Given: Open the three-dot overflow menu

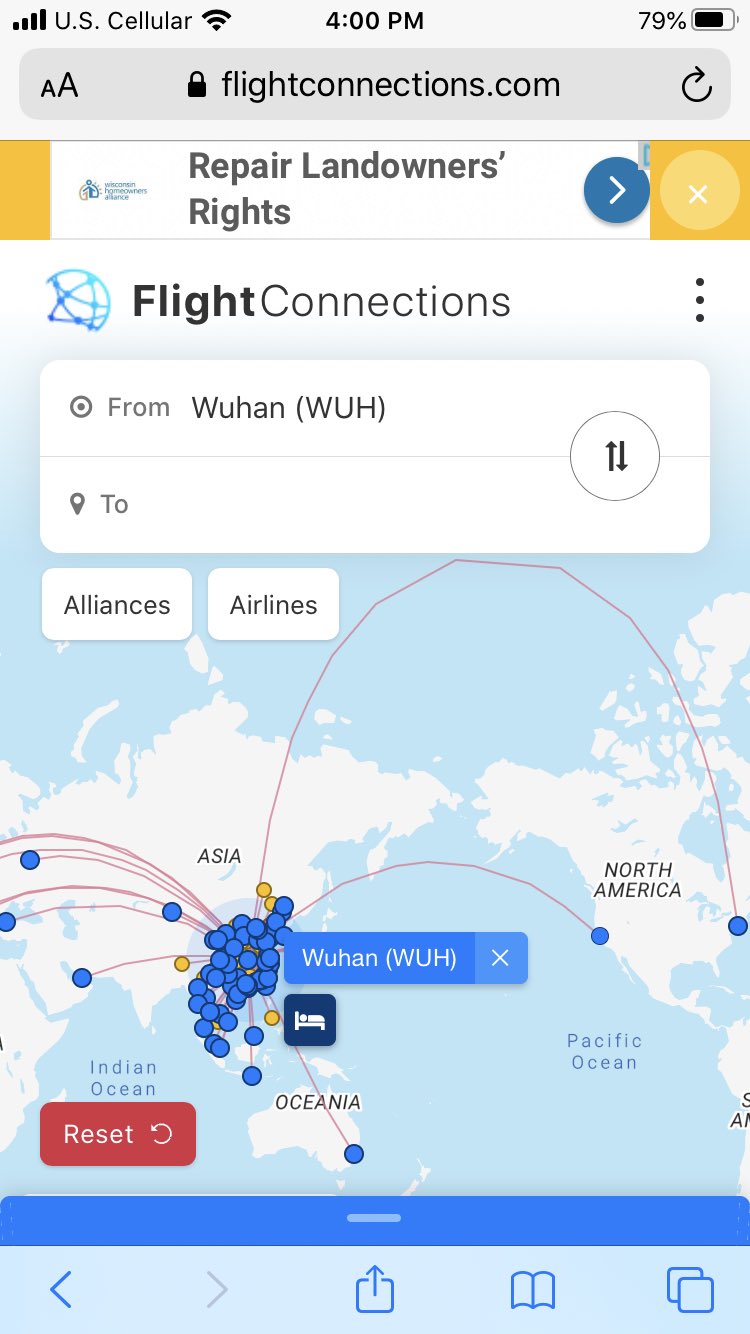Looking at the screenshot, I should 699,300.
